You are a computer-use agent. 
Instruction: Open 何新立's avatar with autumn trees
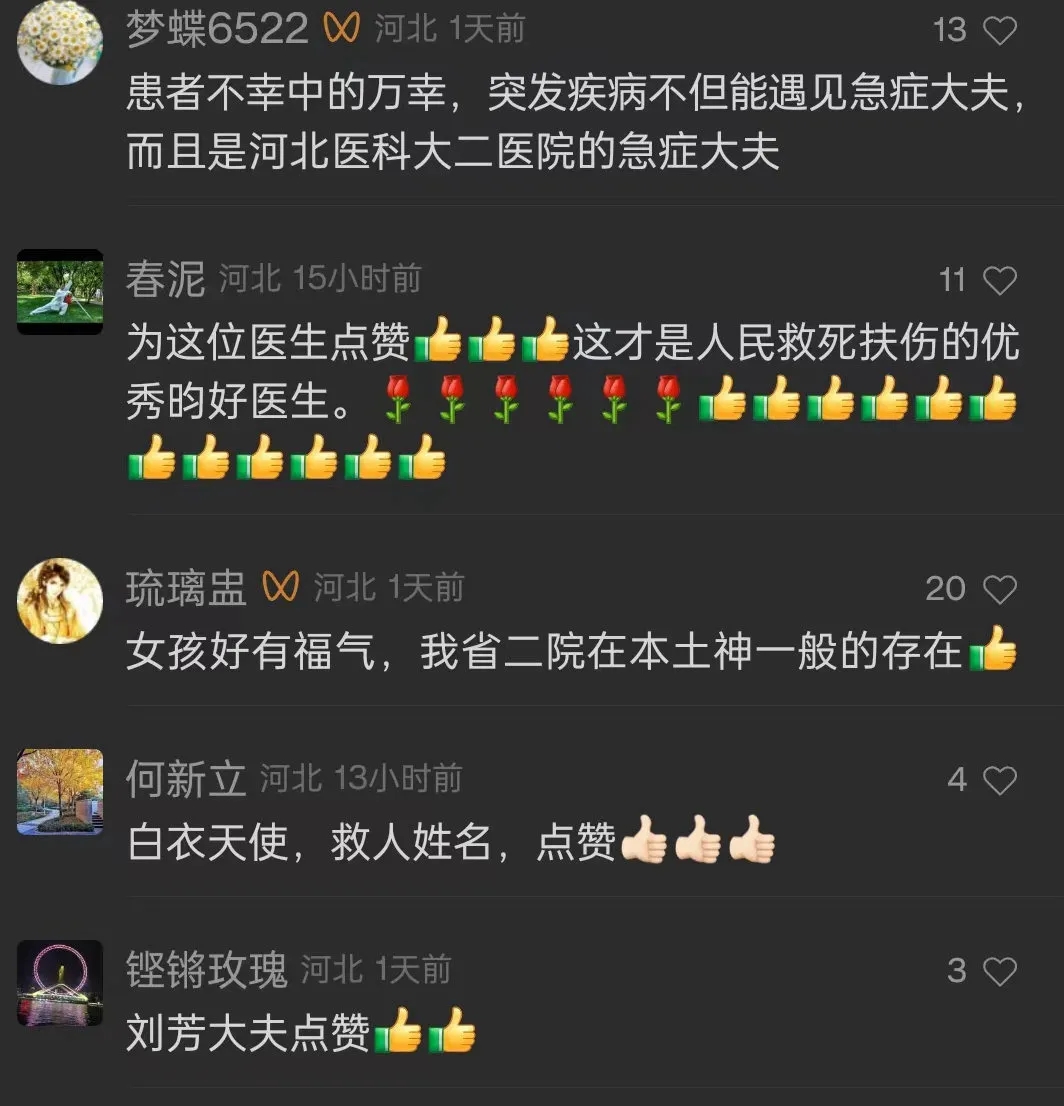click(60, 791)
